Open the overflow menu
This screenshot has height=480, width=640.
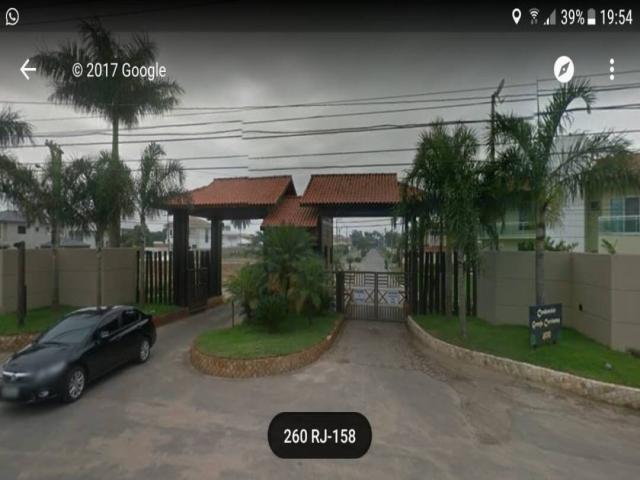(x=612, y=69)
